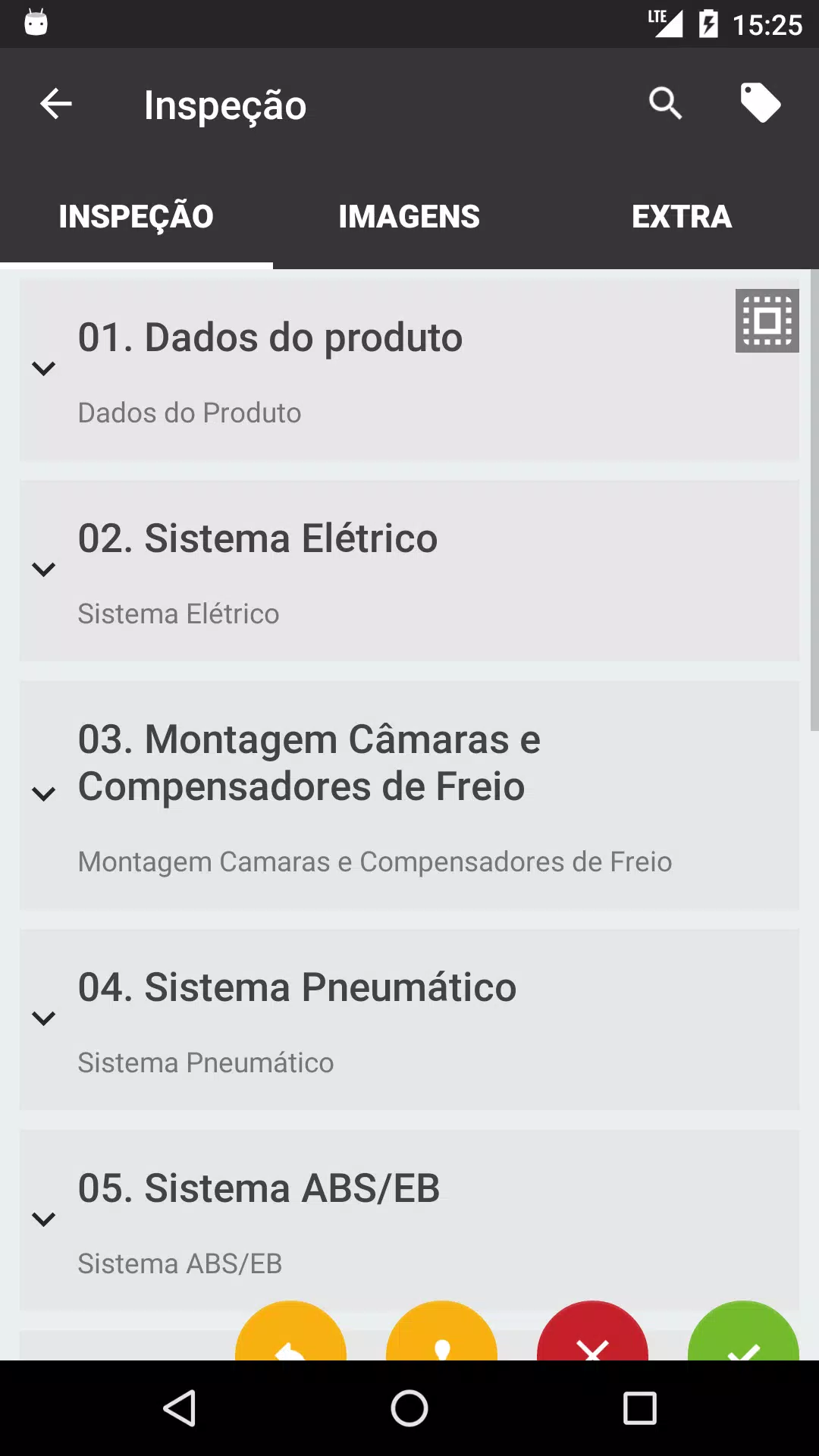Tap the select-all icon on Dados do produto
This screenshot has height=1456, width=819.
(x=767, y=321)
